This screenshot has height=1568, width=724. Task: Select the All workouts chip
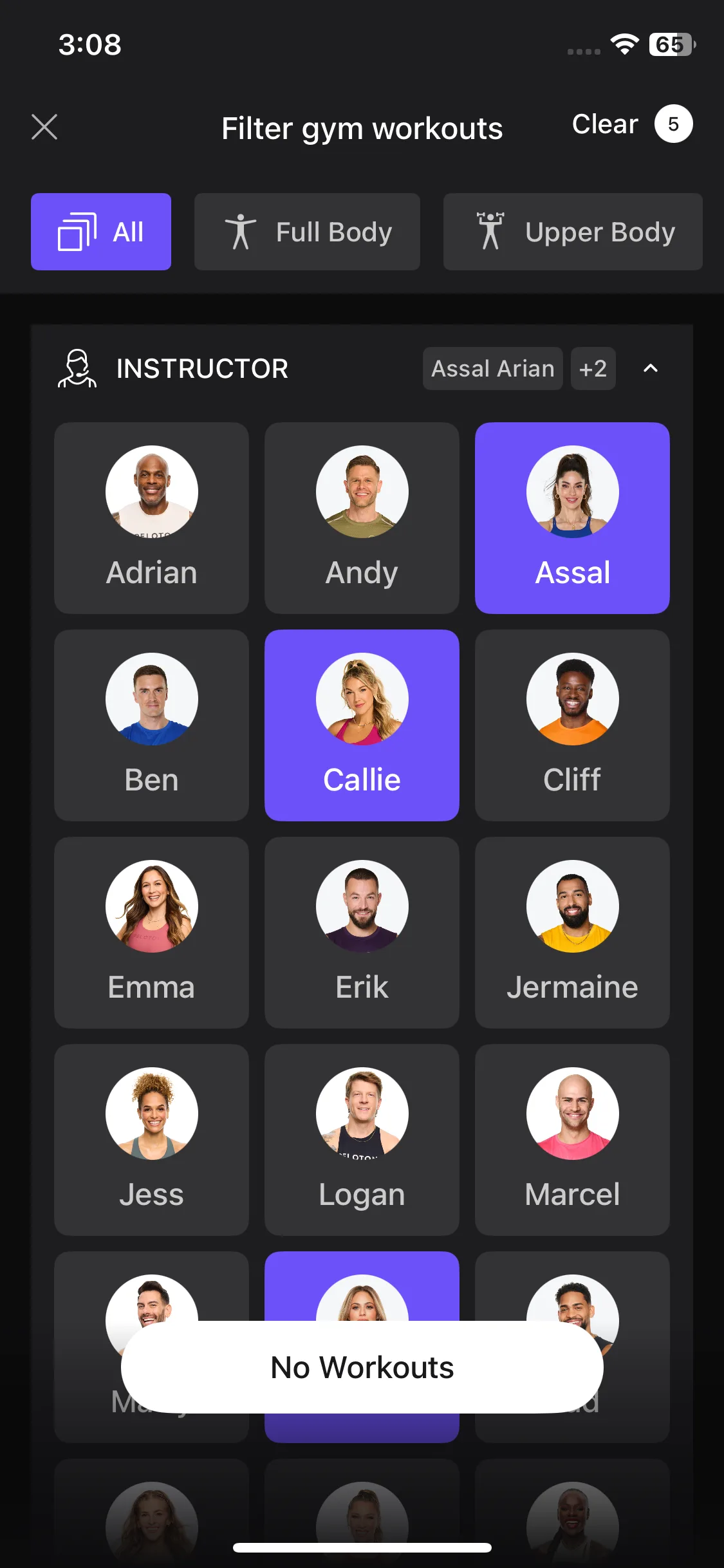(101, 232)
